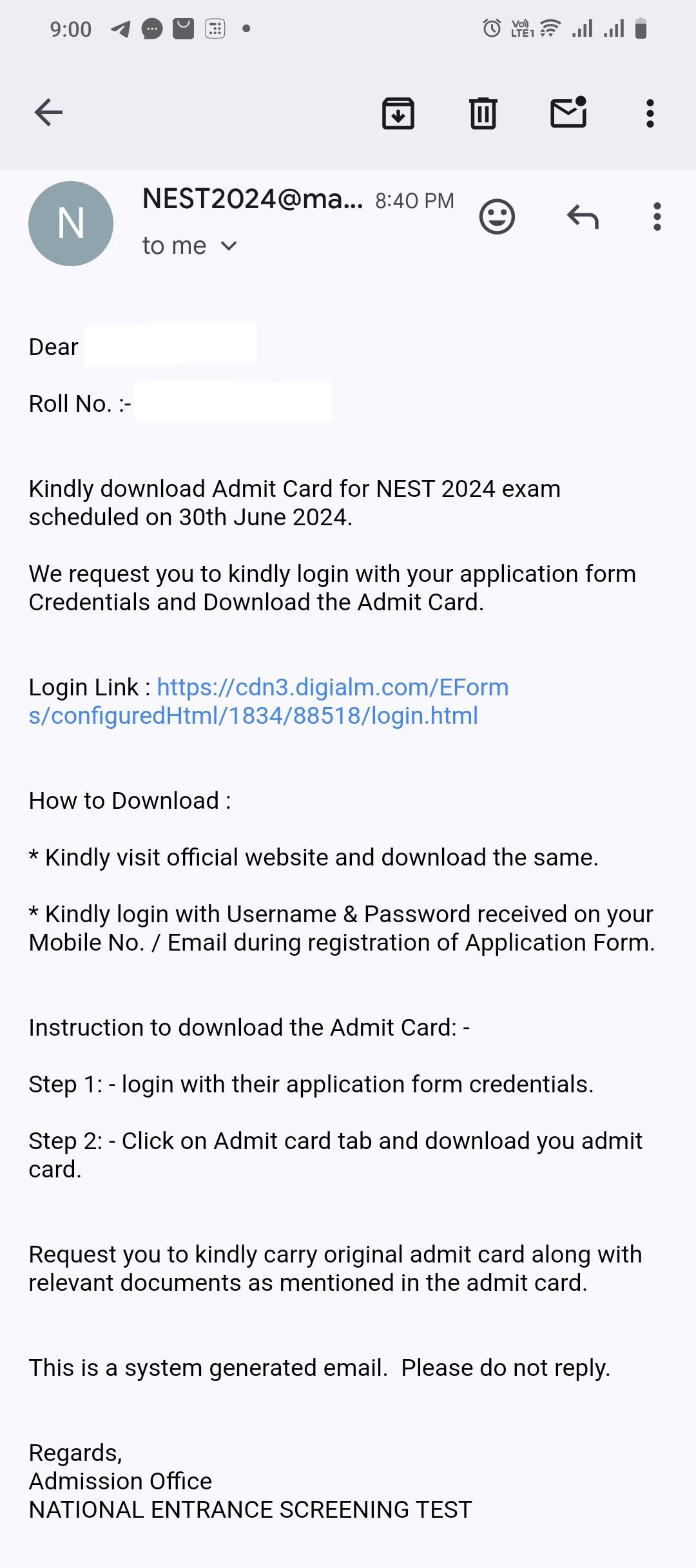Tap the 'Admission Office' signature text
This screenshot has width=696, height=1568.
coord(119,1481)
